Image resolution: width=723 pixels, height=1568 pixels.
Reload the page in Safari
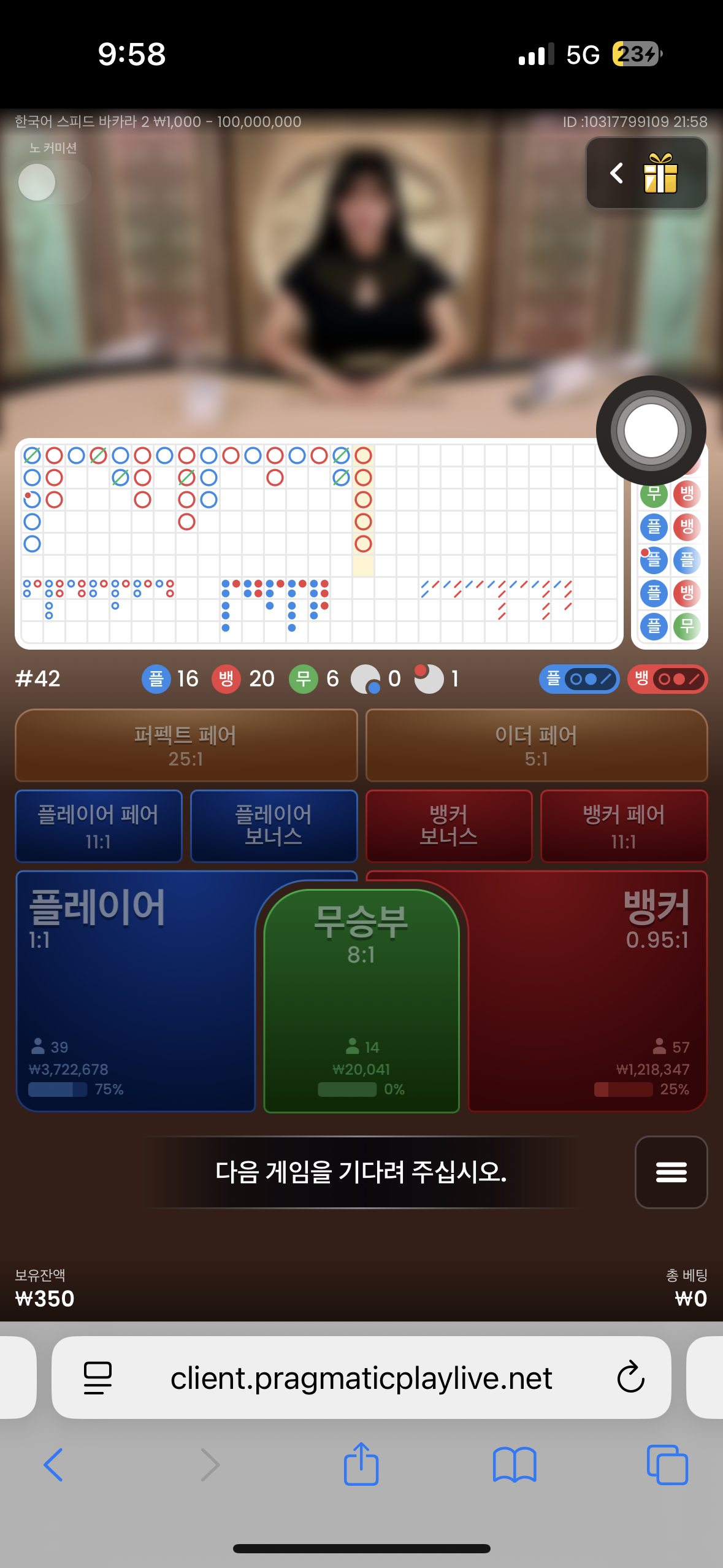630,1378
